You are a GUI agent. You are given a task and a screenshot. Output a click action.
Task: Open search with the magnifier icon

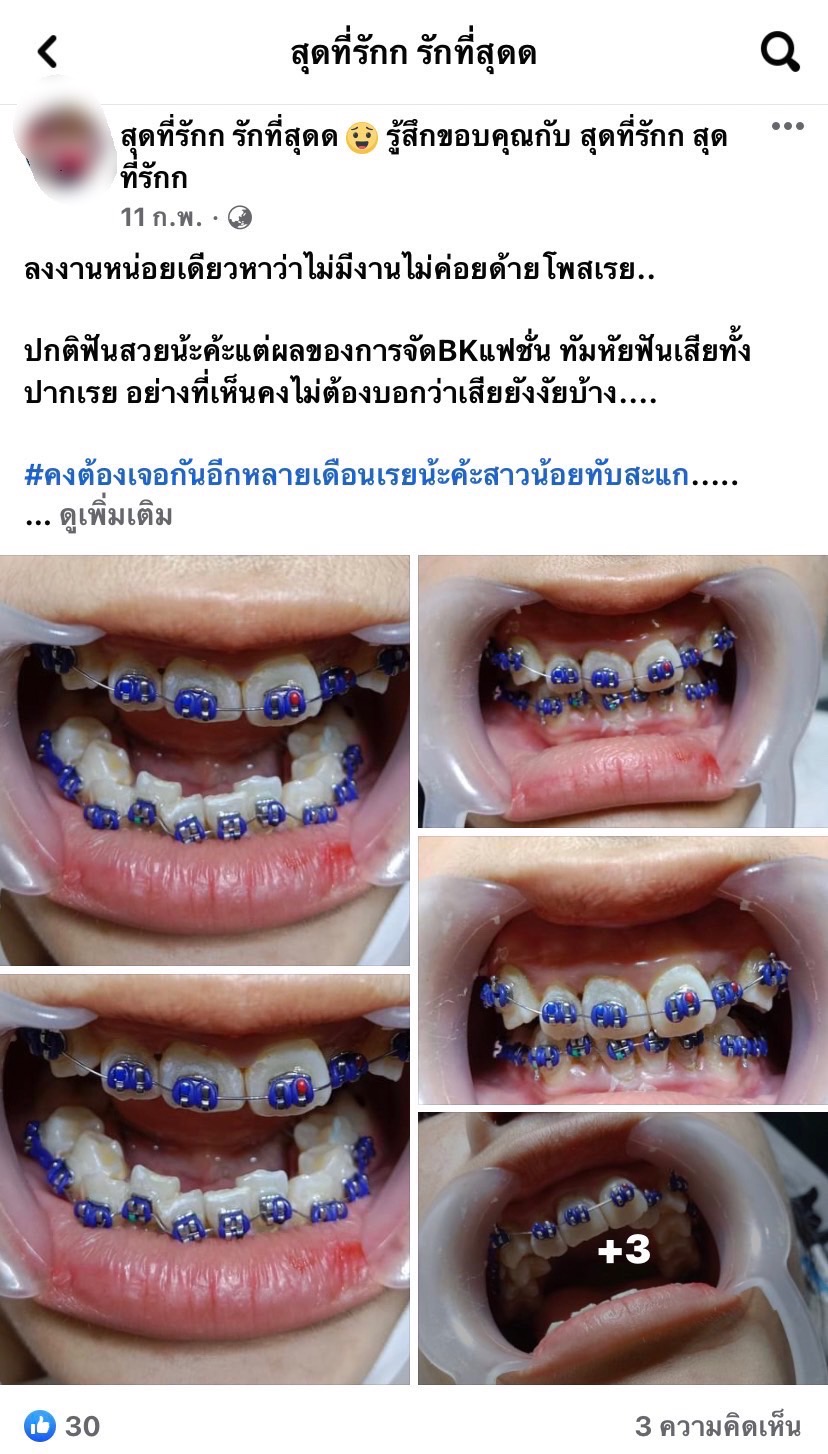click(780, 52)
